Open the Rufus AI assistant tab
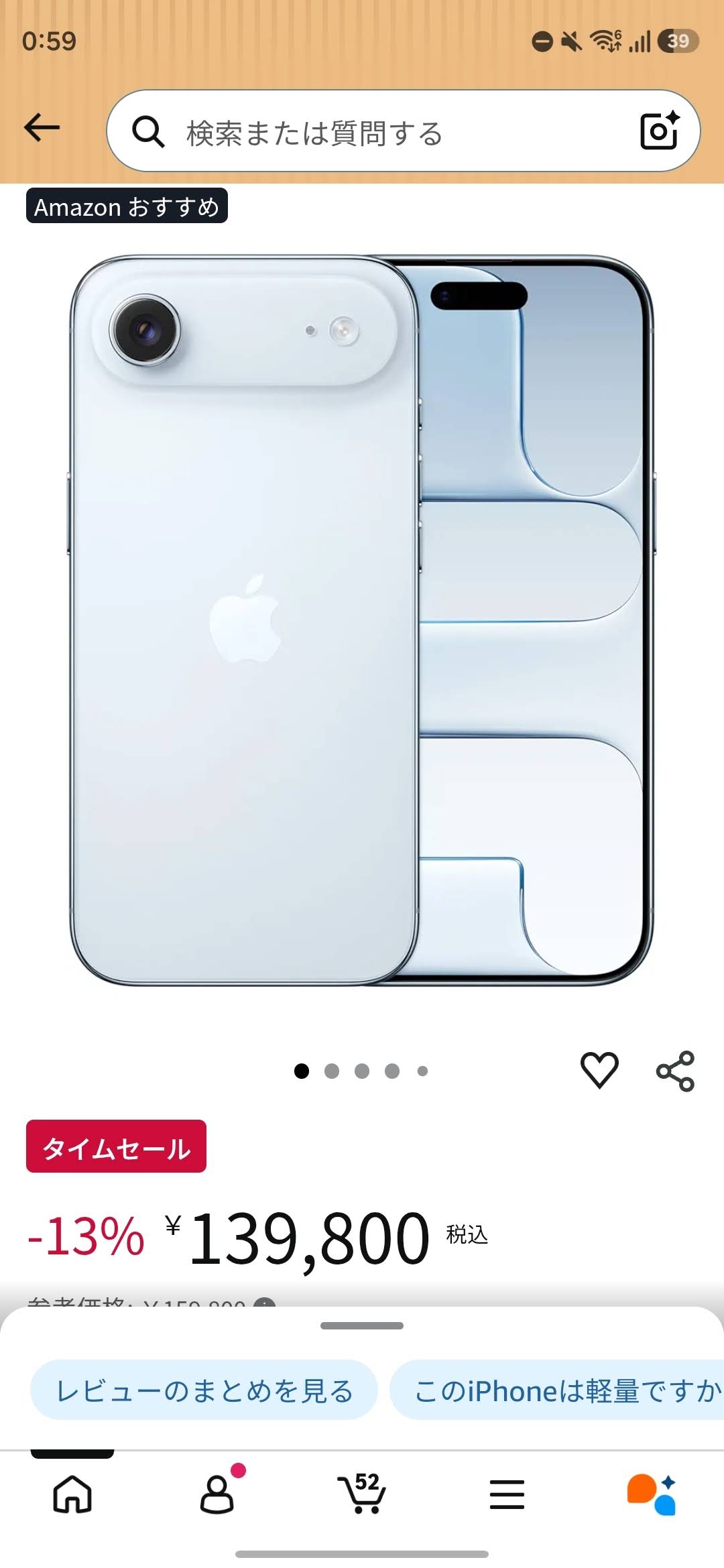The height and width of the screenshot is (1568, 724). [652, 1494]
